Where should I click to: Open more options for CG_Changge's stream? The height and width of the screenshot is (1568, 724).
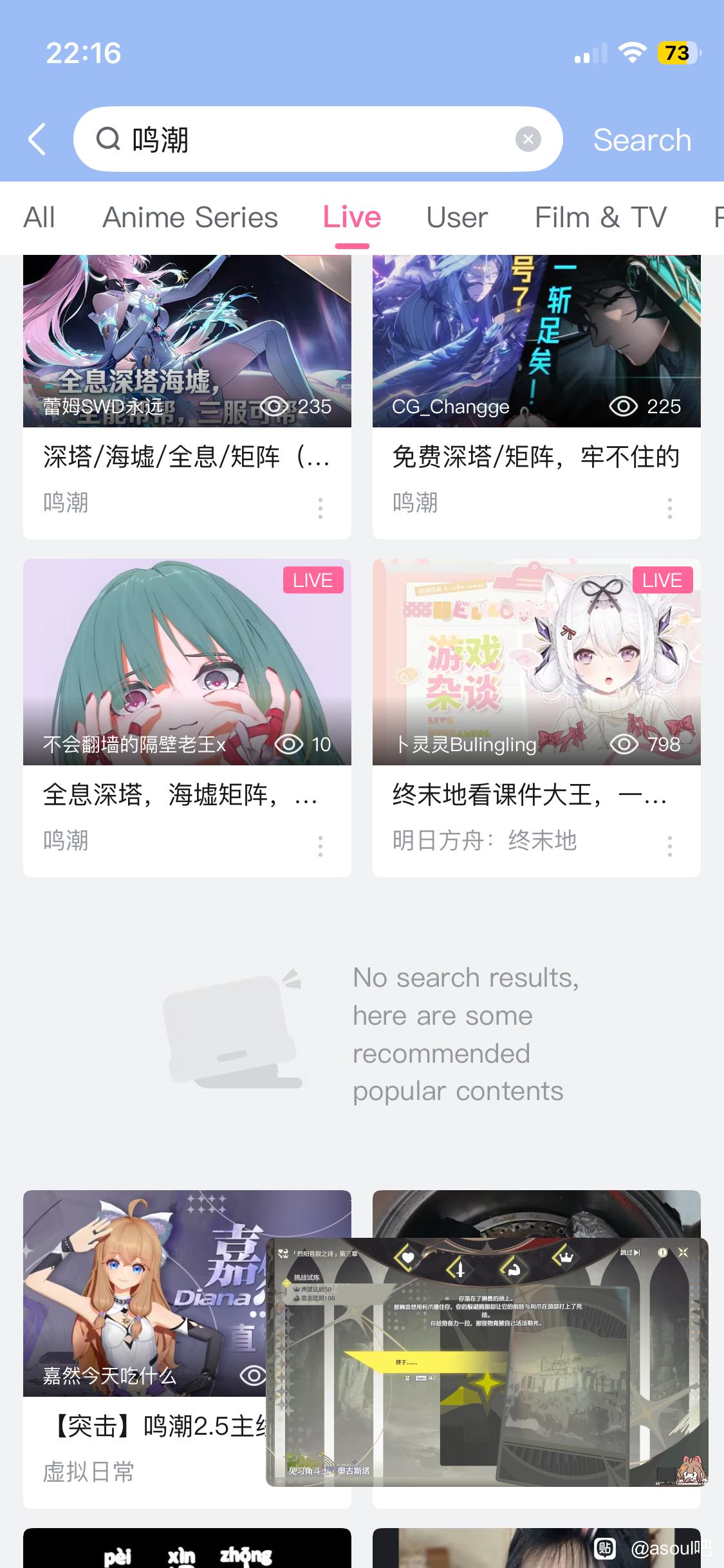pos(670,508)
